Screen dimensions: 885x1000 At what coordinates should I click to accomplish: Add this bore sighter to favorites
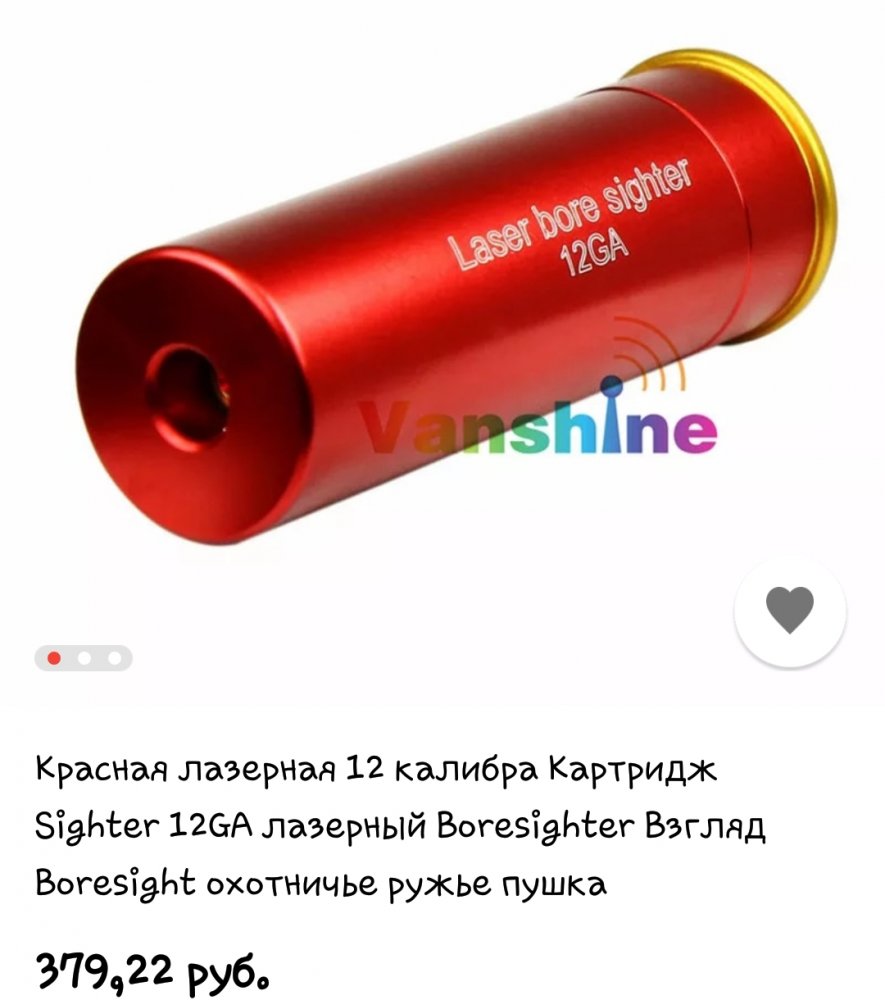pos(790,609)
